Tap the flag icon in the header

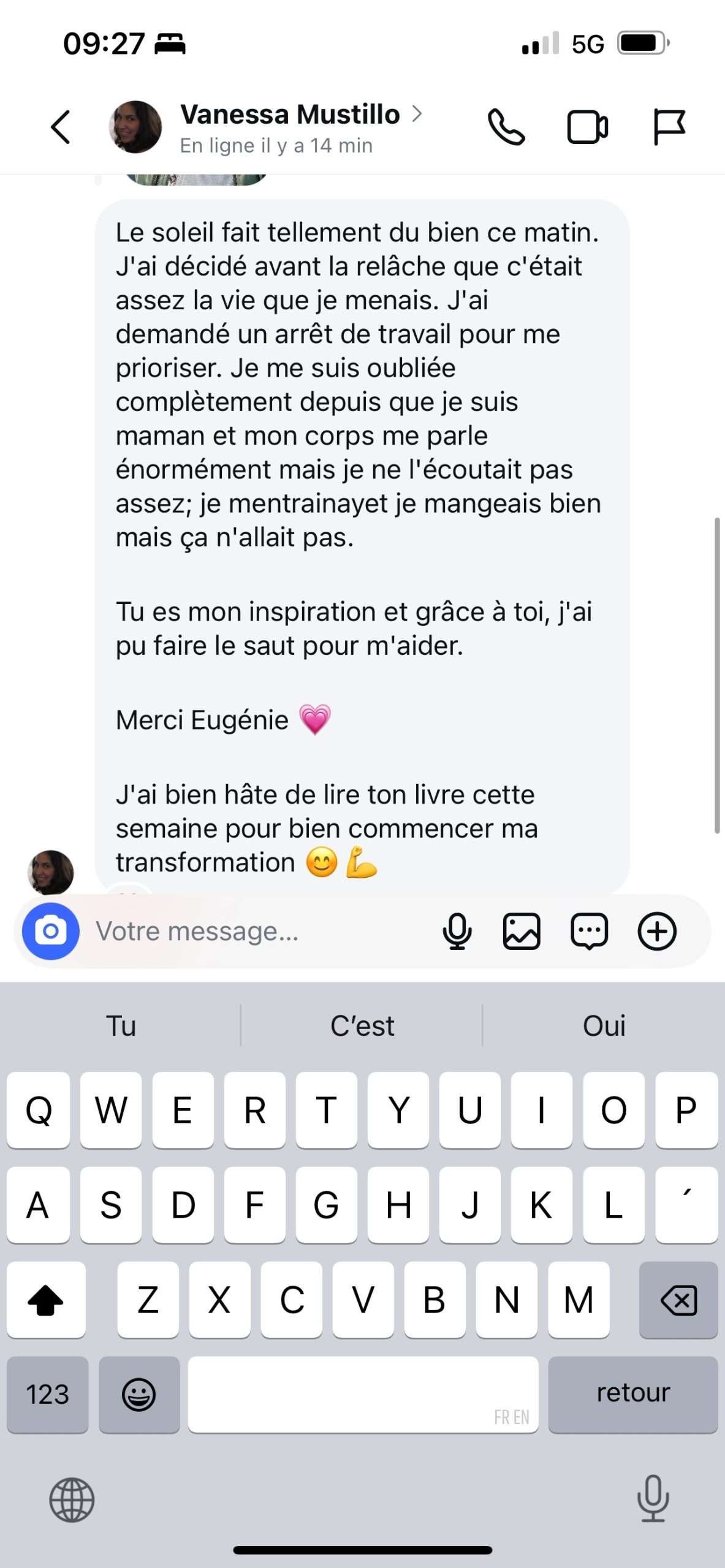coord(669,127)
